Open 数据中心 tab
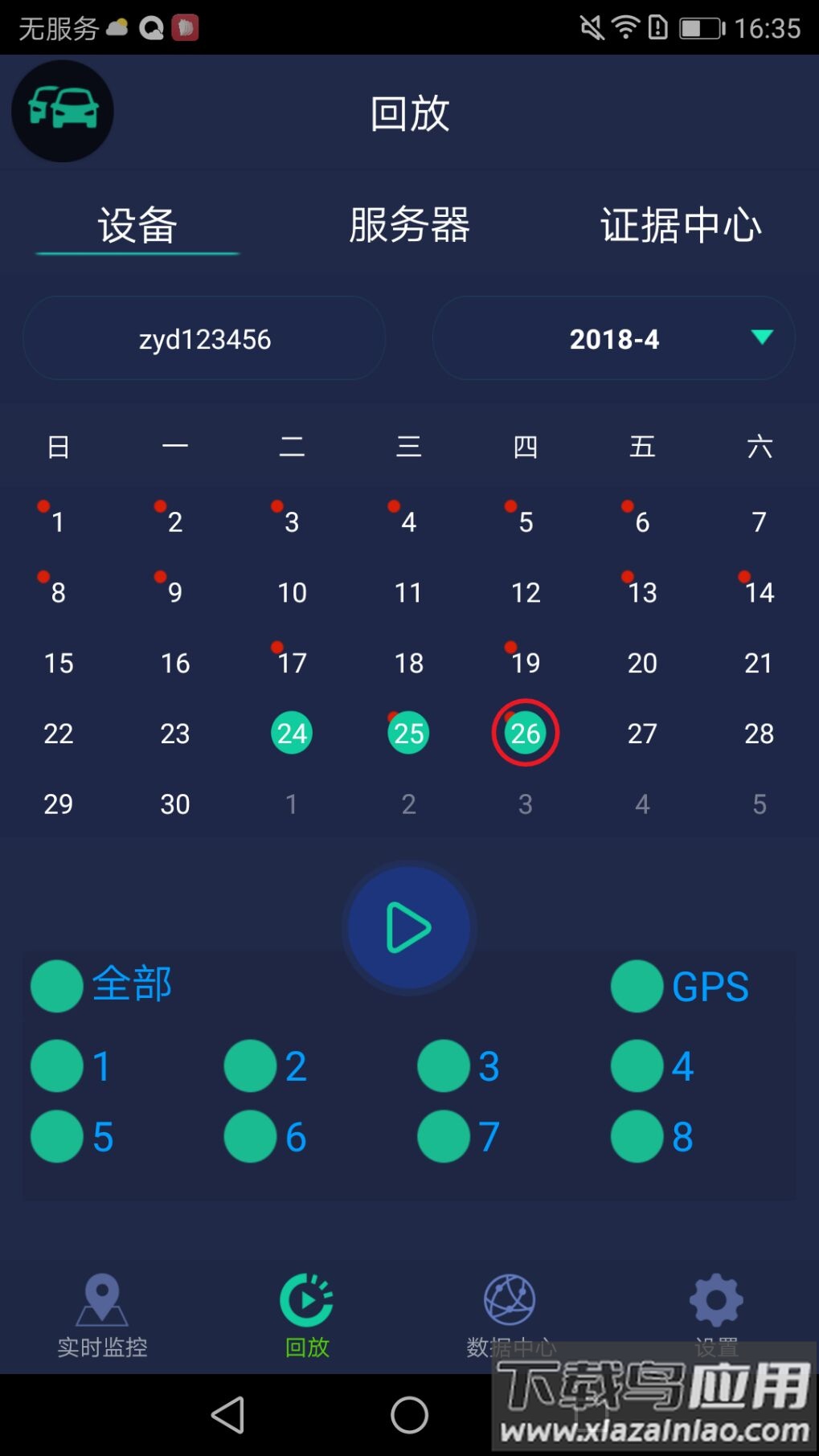The height and width of the screenshot is (1456, 819). pos(510,1315)
